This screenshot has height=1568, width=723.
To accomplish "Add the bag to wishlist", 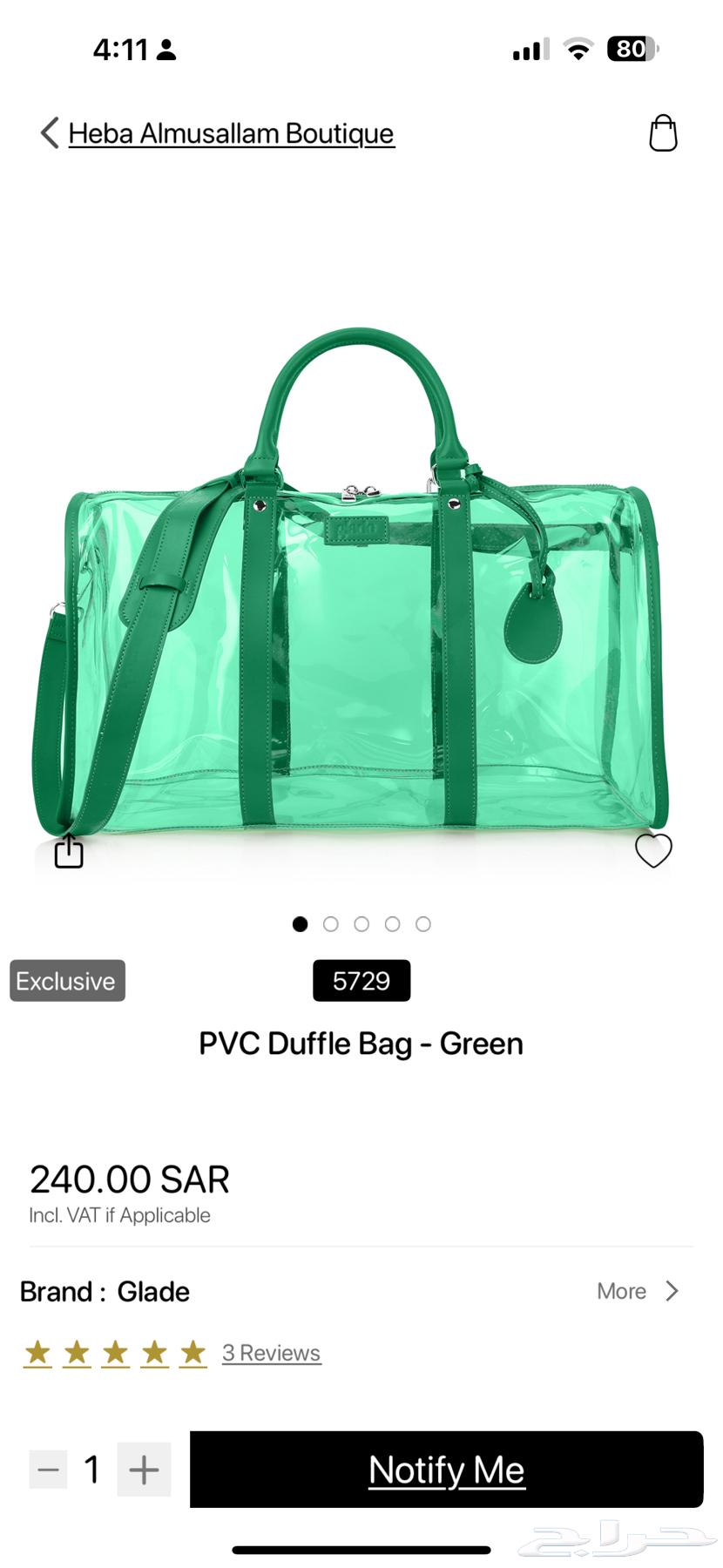I will point(653,850).
